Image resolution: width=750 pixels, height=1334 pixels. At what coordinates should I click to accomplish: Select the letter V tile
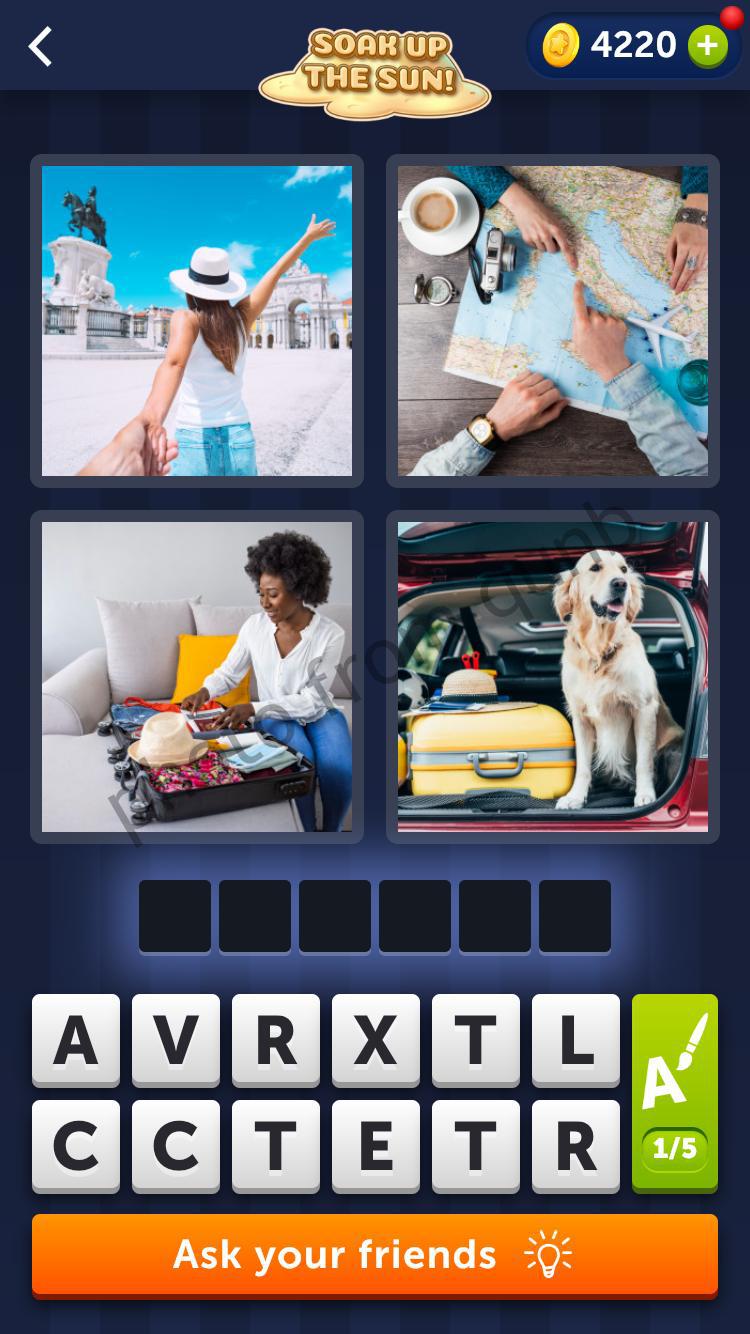click(175, 1040)
